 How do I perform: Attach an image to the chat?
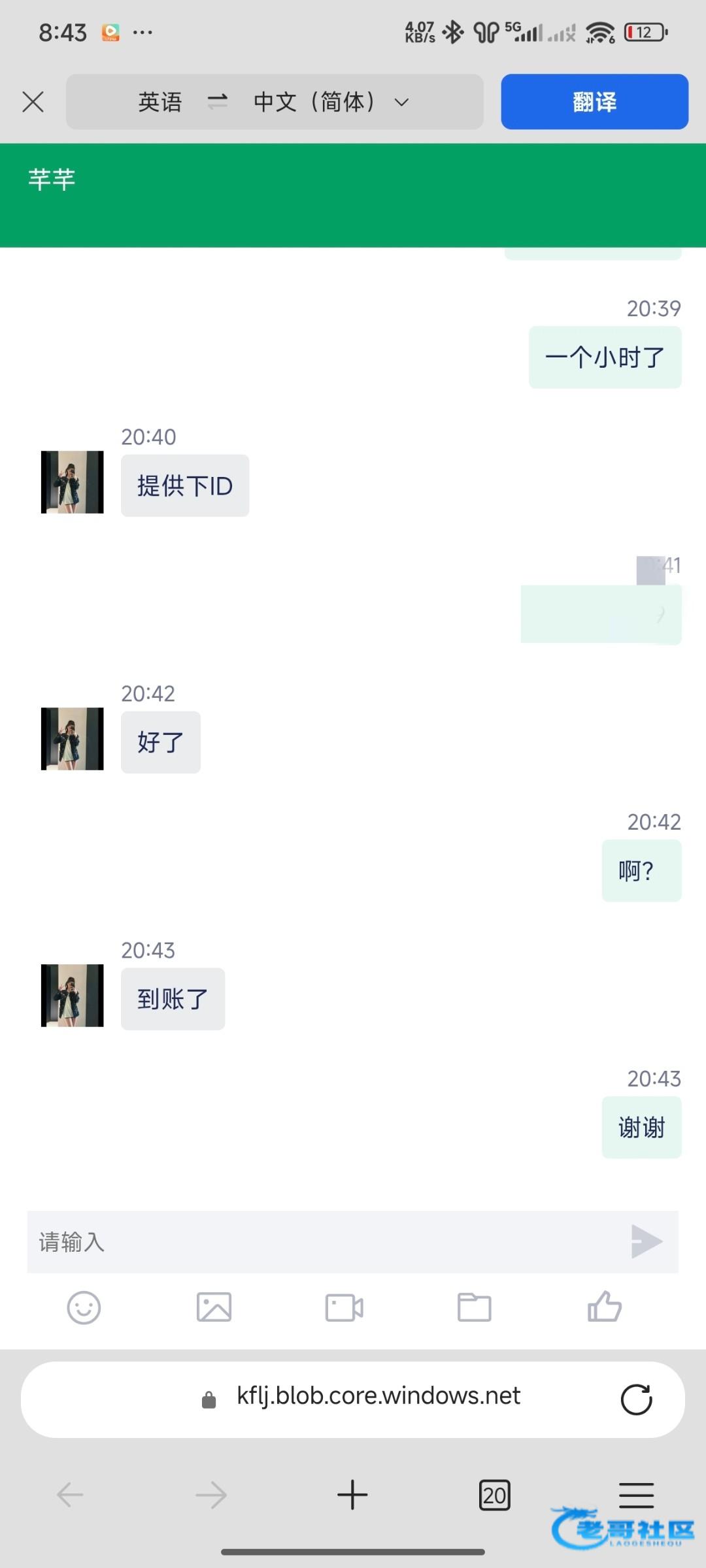tap(214, 1308)
